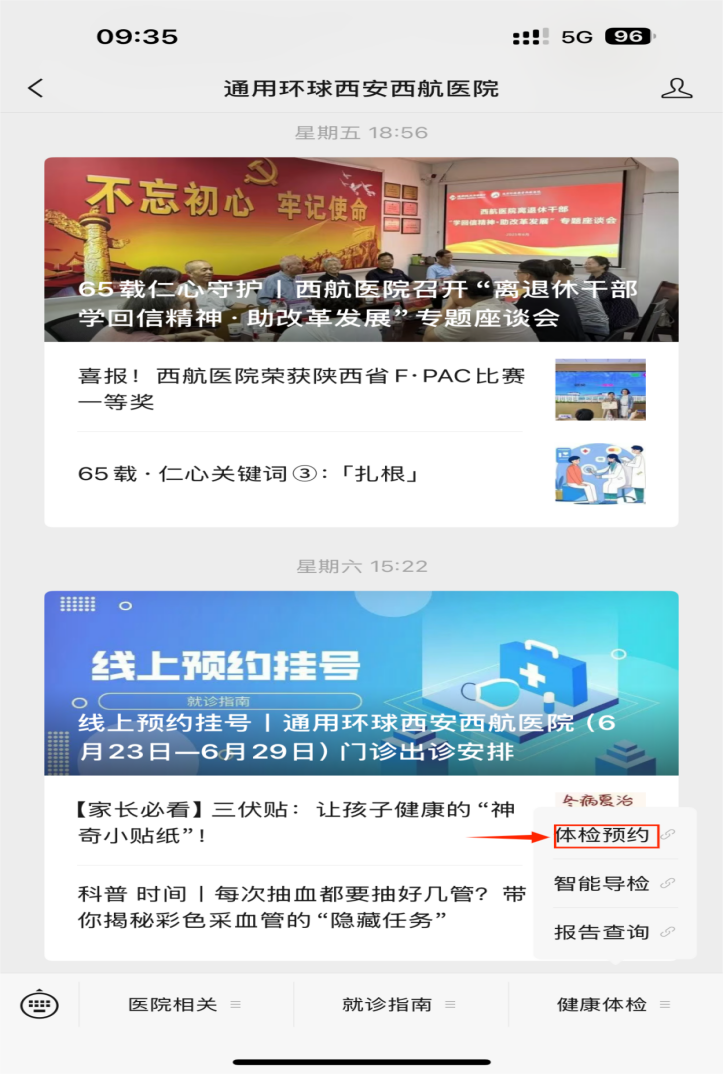The image size is (723, 1074).
Task: Read the 【家长必看】三伏贴 article
Action: [290, 822]
